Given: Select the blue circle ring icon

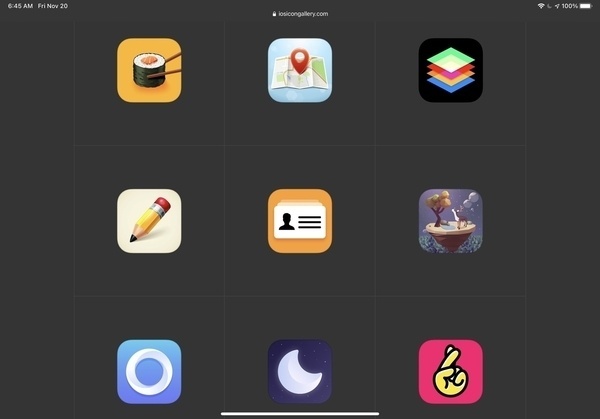Looking at the screenshot, I should [x=149, y=371].
